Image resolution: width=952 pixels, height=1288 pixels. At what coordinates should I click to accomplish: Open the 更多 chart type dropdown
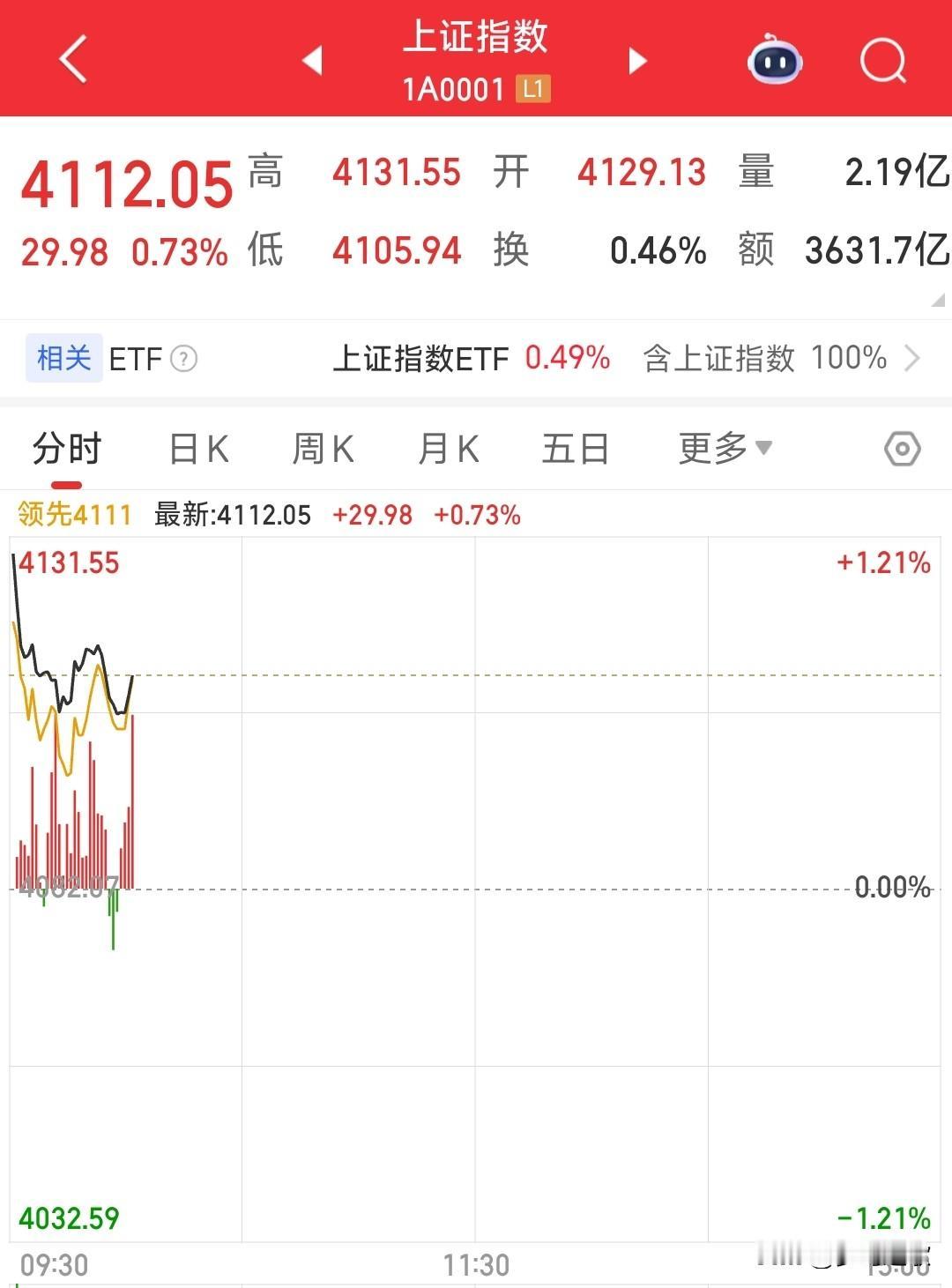(723, 448)
